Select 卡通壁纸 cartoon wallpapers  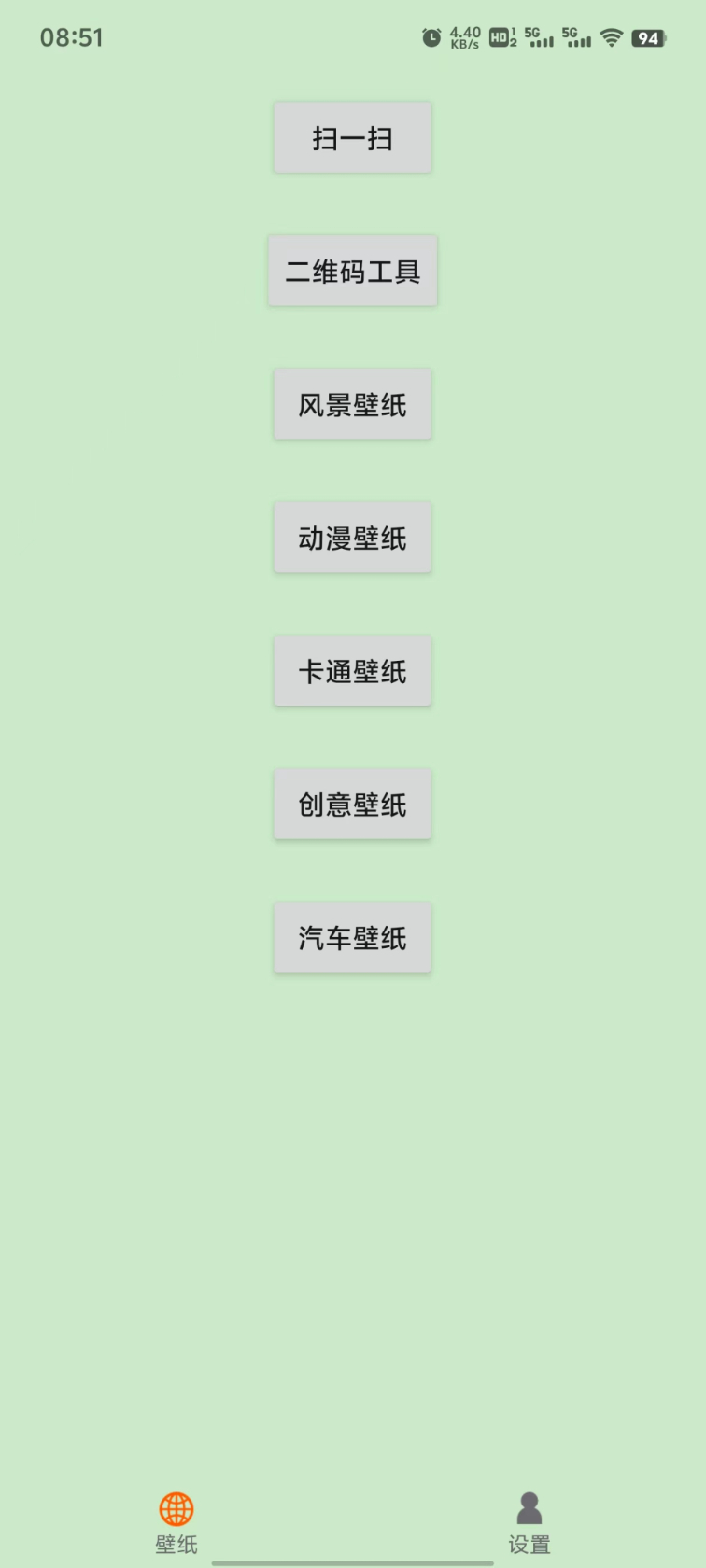click(352, 670)
